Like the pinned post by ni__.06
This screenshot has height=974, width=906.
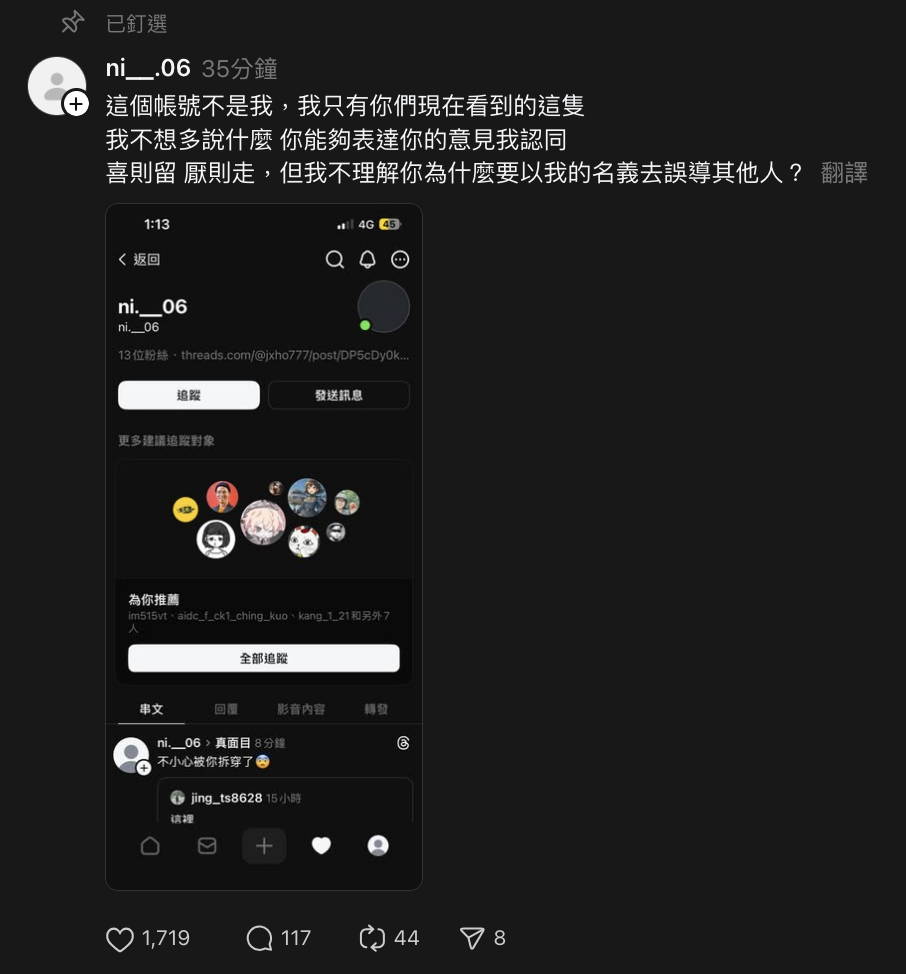[120, 938]
